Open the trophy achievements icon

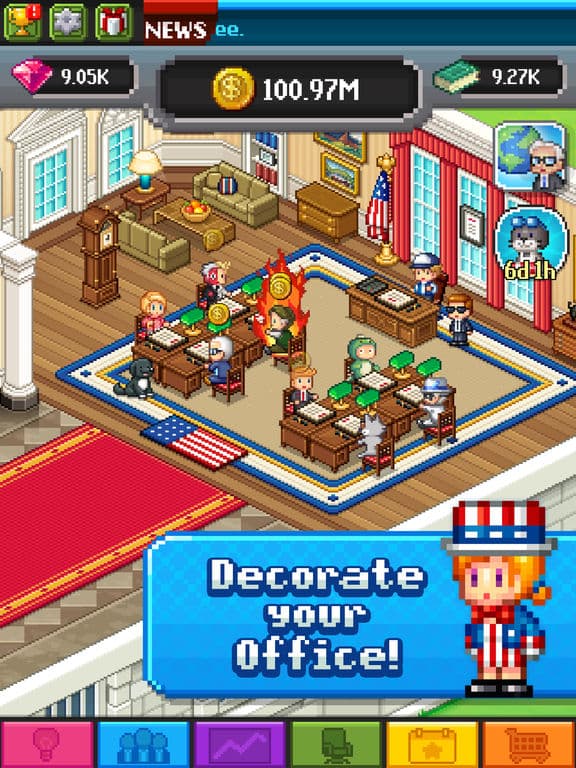23,22
